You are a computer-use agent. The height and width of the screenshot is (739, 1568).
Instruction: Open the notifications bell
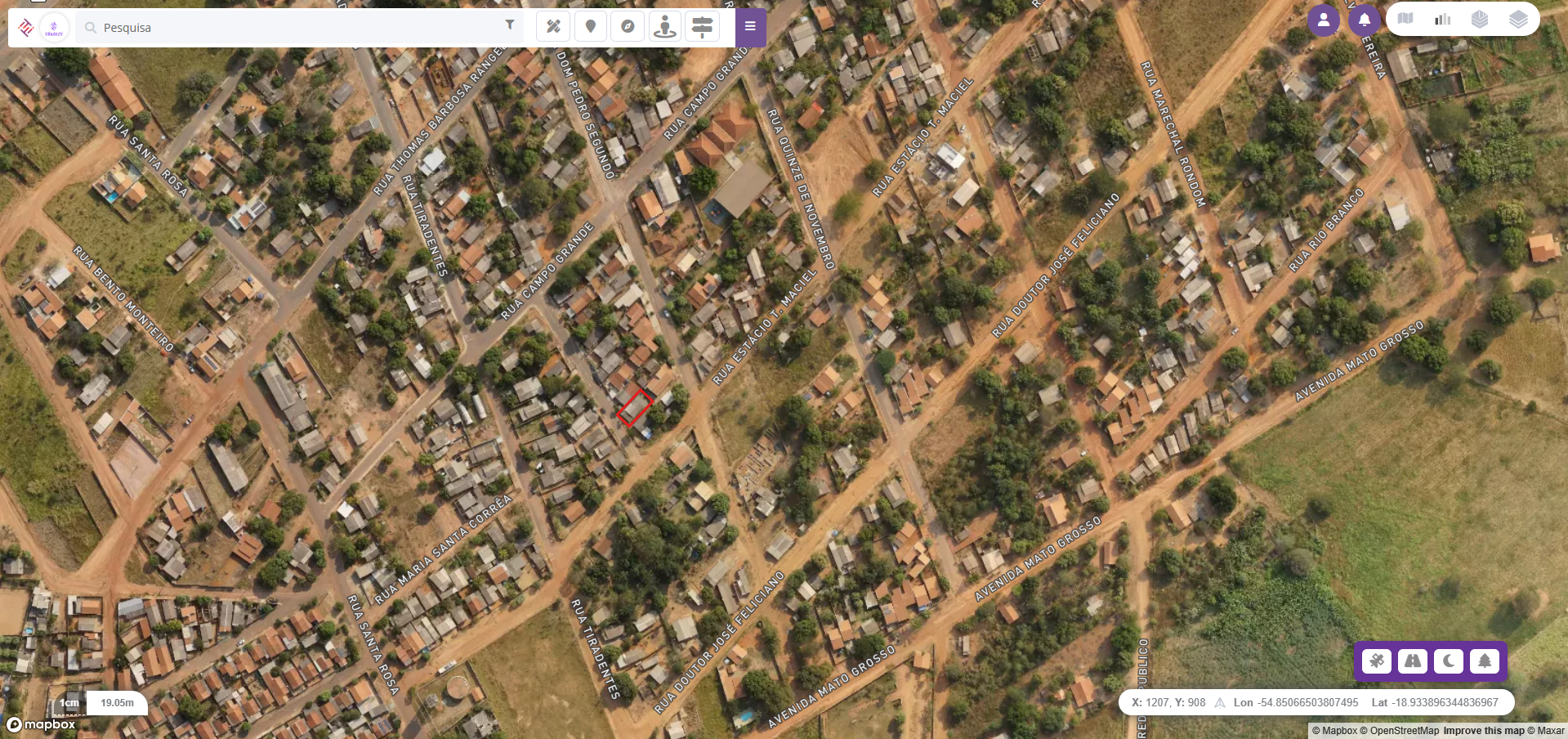coord(1364,20)
